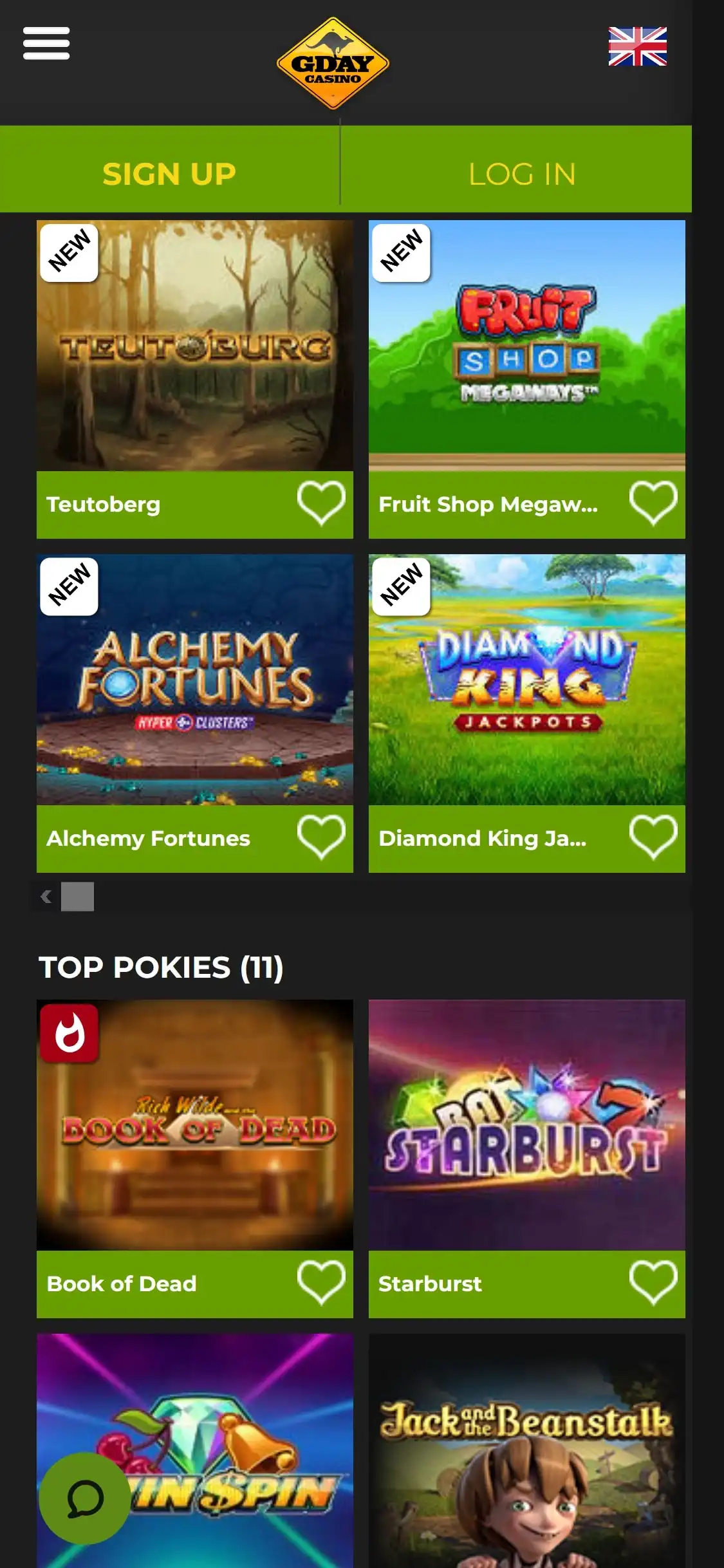Open the Jack and the Beanstalk game
724x1568 pixels.
(526, 1455)
